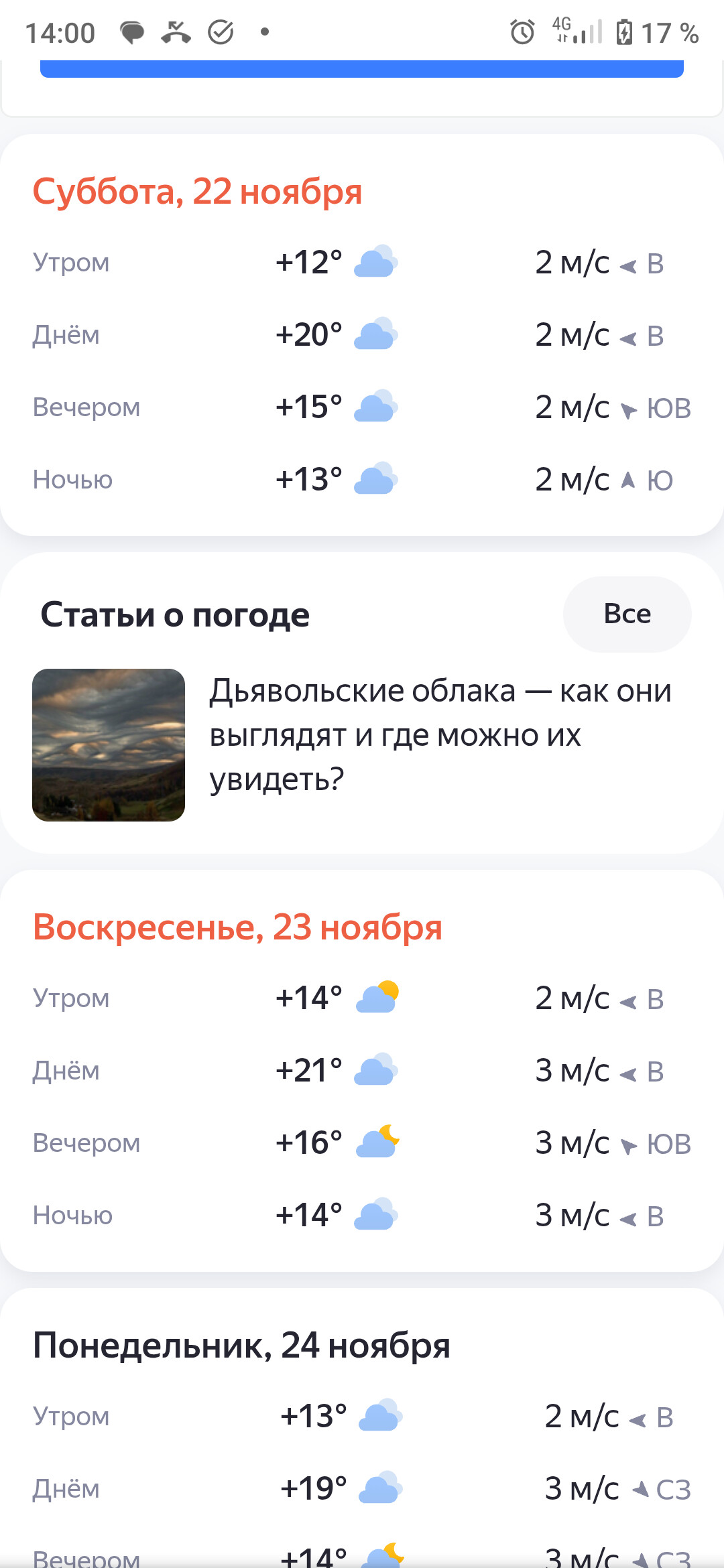Tap the blue button at the top
Viewport: 724px width, 1568px height.
[x=362, y=68]
